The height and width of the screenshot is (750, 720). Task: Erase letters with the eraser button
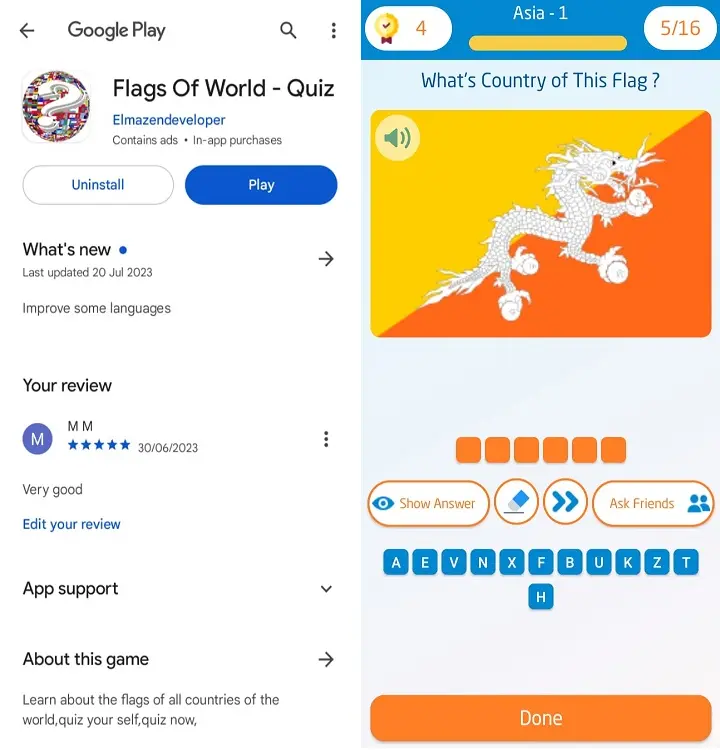pos(516,503)
